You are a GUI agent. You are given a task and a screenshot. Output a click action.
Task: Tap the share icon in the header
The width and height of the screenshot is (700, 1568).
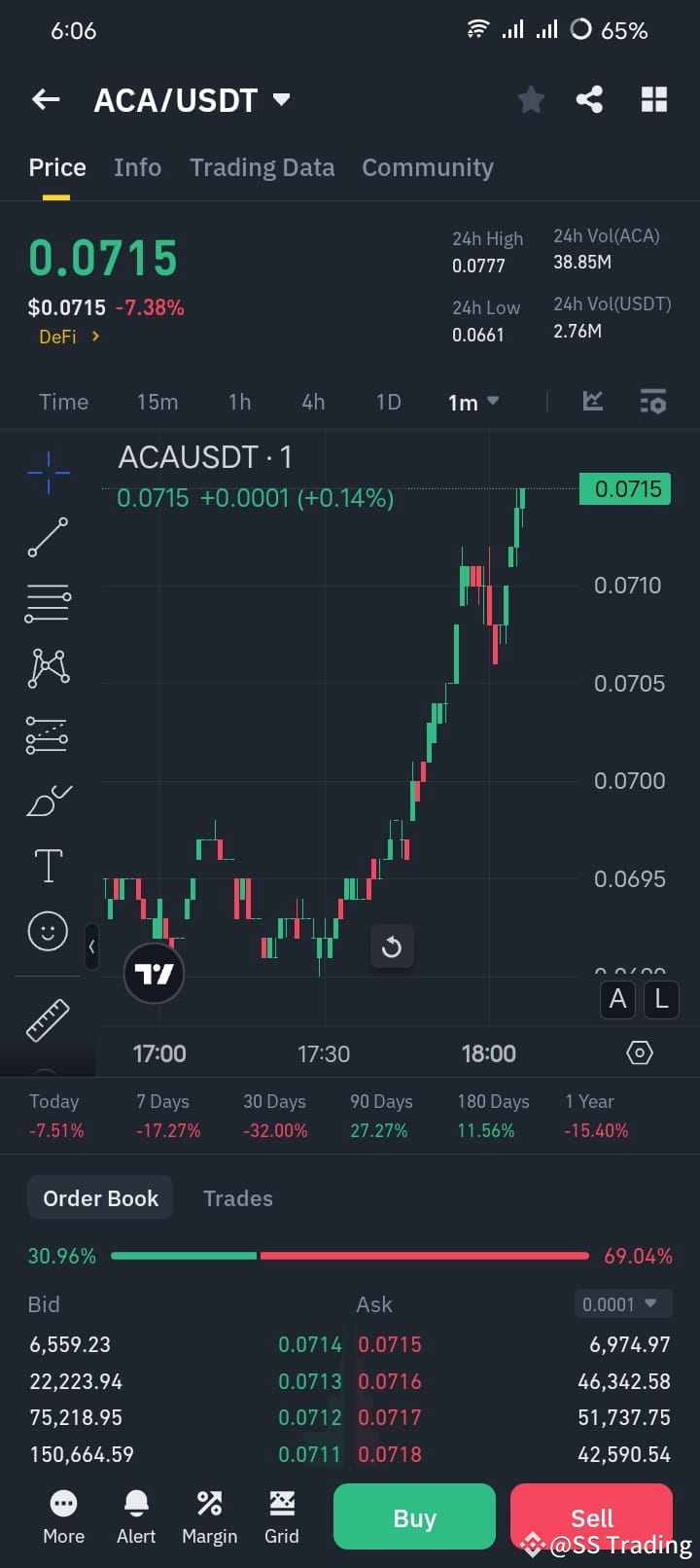pyautogui.click(x=589, y=98)
